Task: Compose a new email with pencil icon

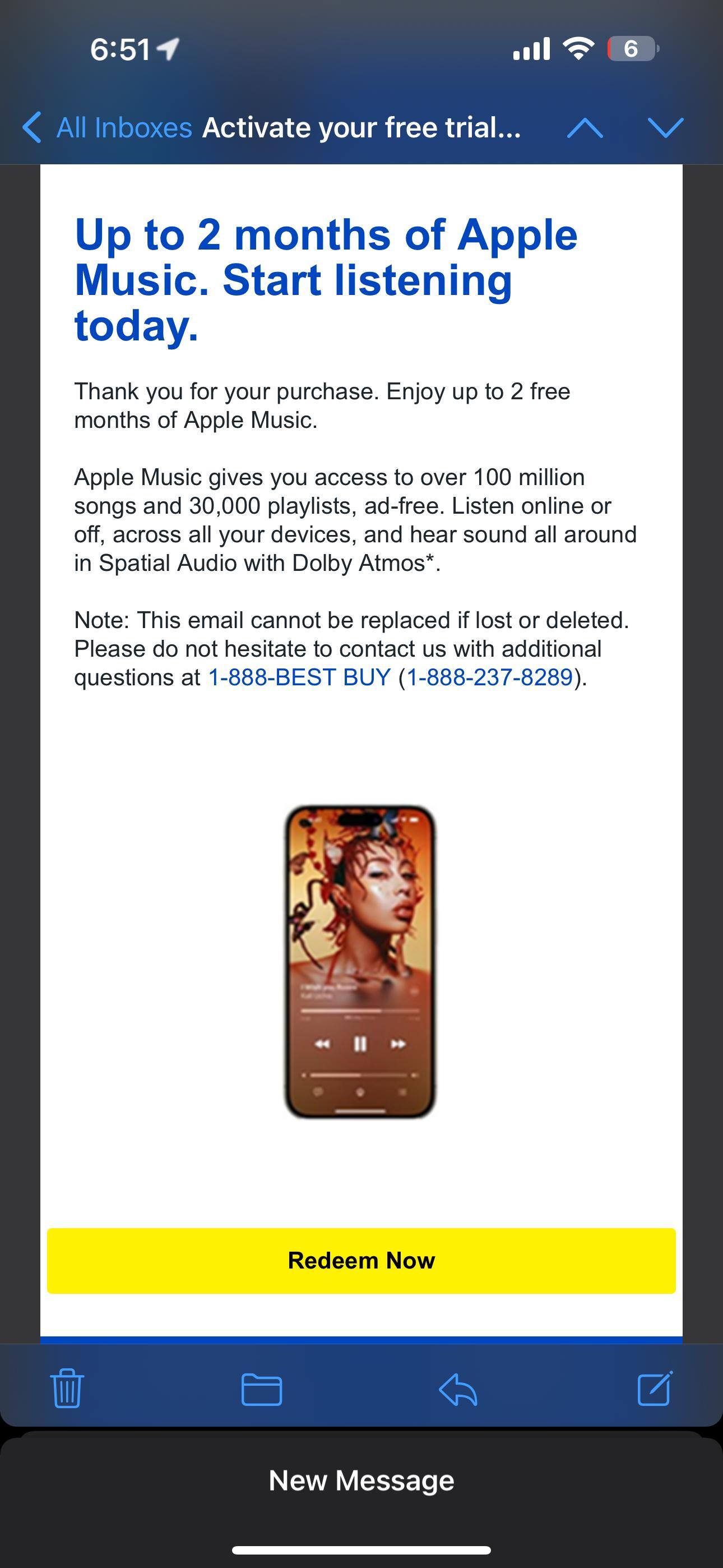Action: coord(654,1389)
